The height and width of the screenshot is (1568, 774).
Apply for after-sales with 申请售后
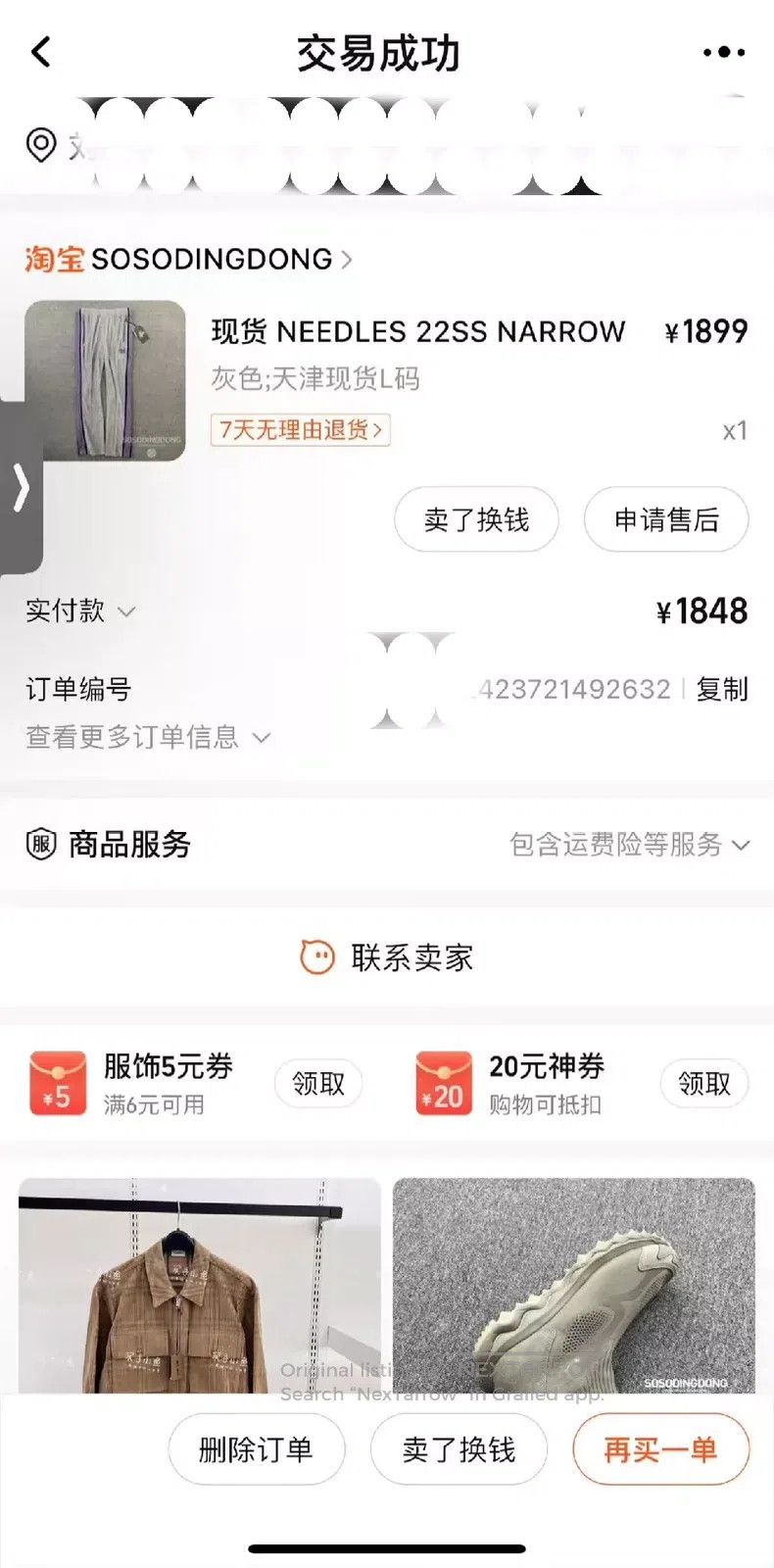666,519
